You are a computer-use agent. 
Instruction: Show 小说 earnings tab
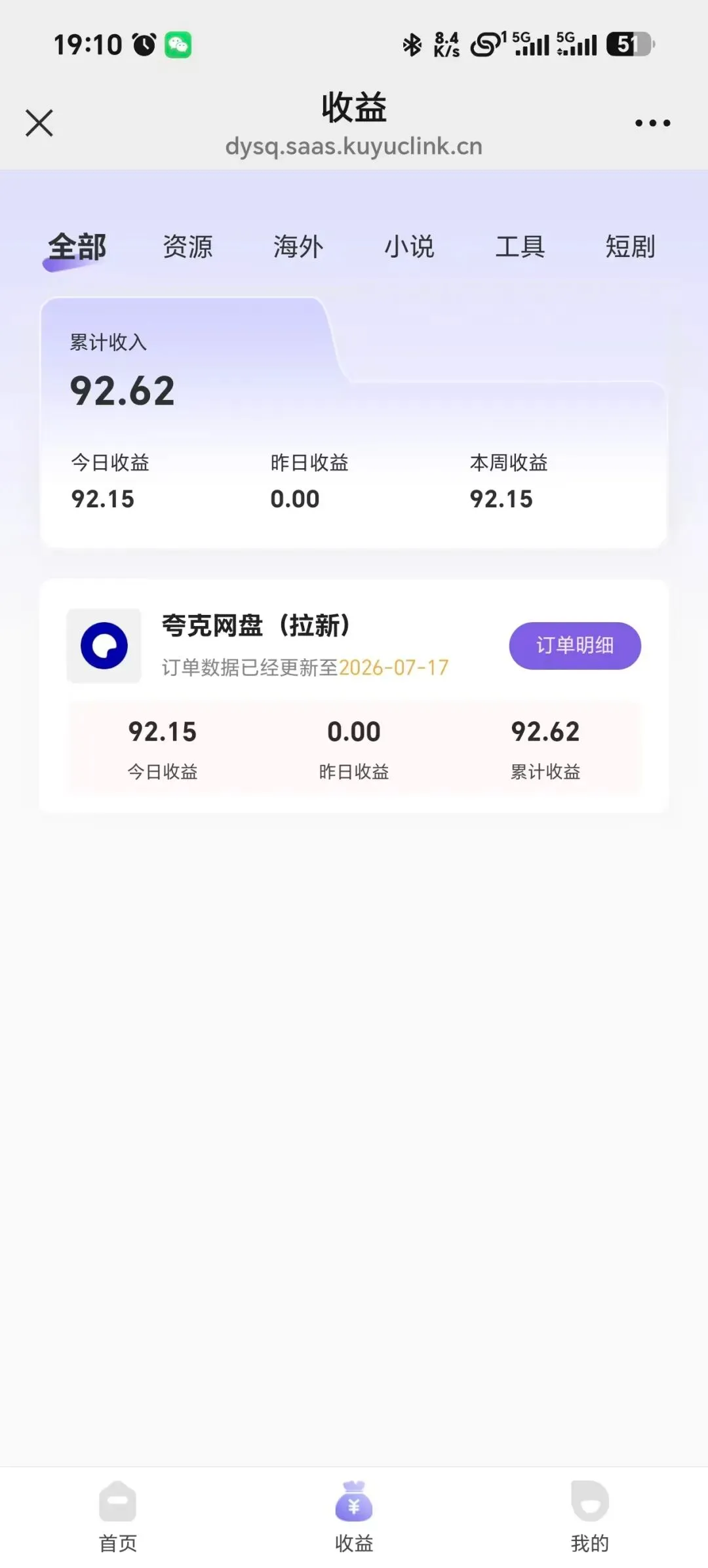coord(409,247)
